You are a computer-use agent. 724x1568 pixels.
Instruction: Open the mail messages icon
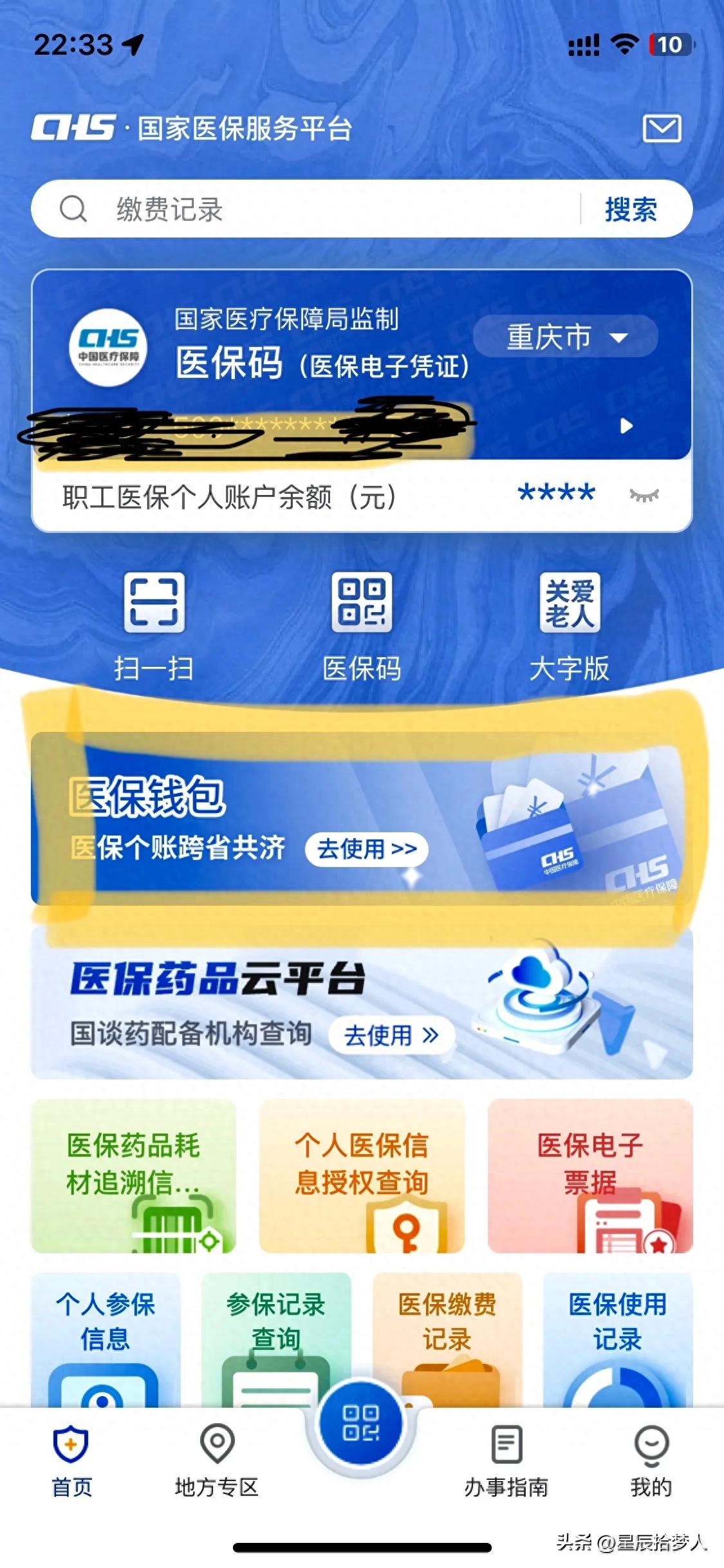(x=662, y=129)
